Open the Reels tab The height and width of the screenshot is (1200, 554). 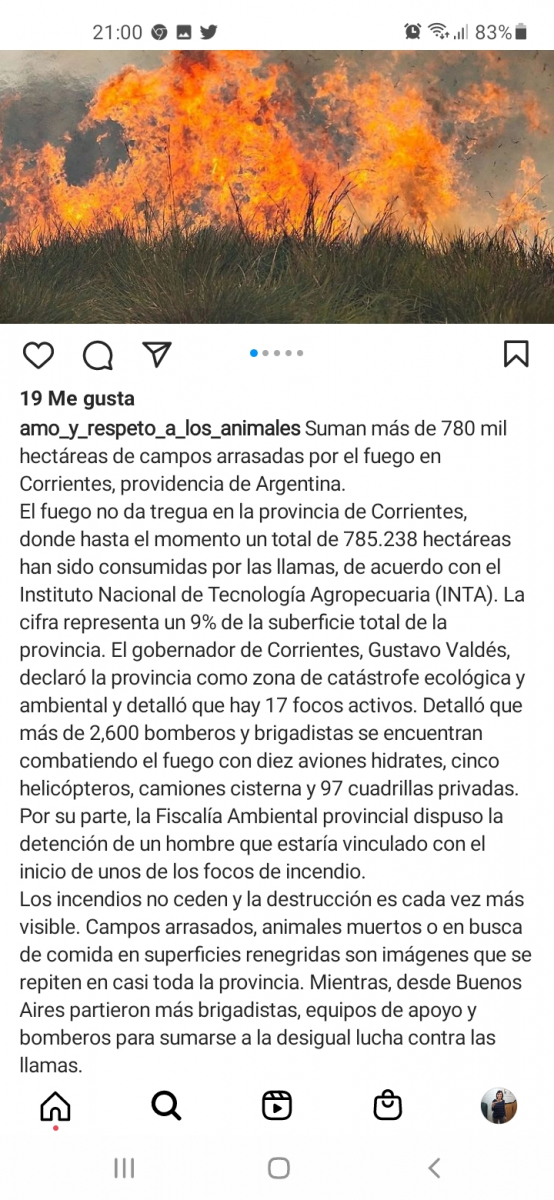click(x=277, y=1105)
